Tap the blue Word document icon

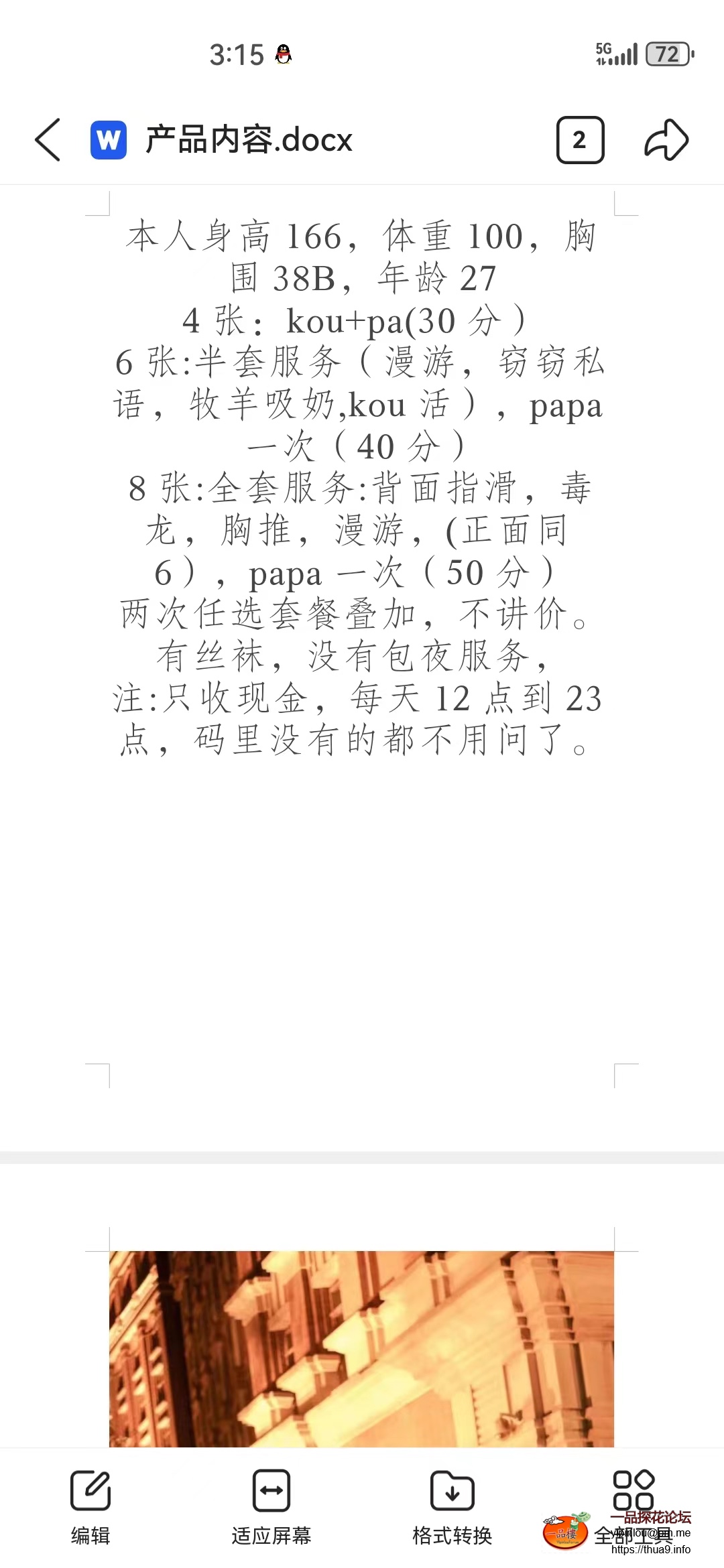(x=107, y=139)
